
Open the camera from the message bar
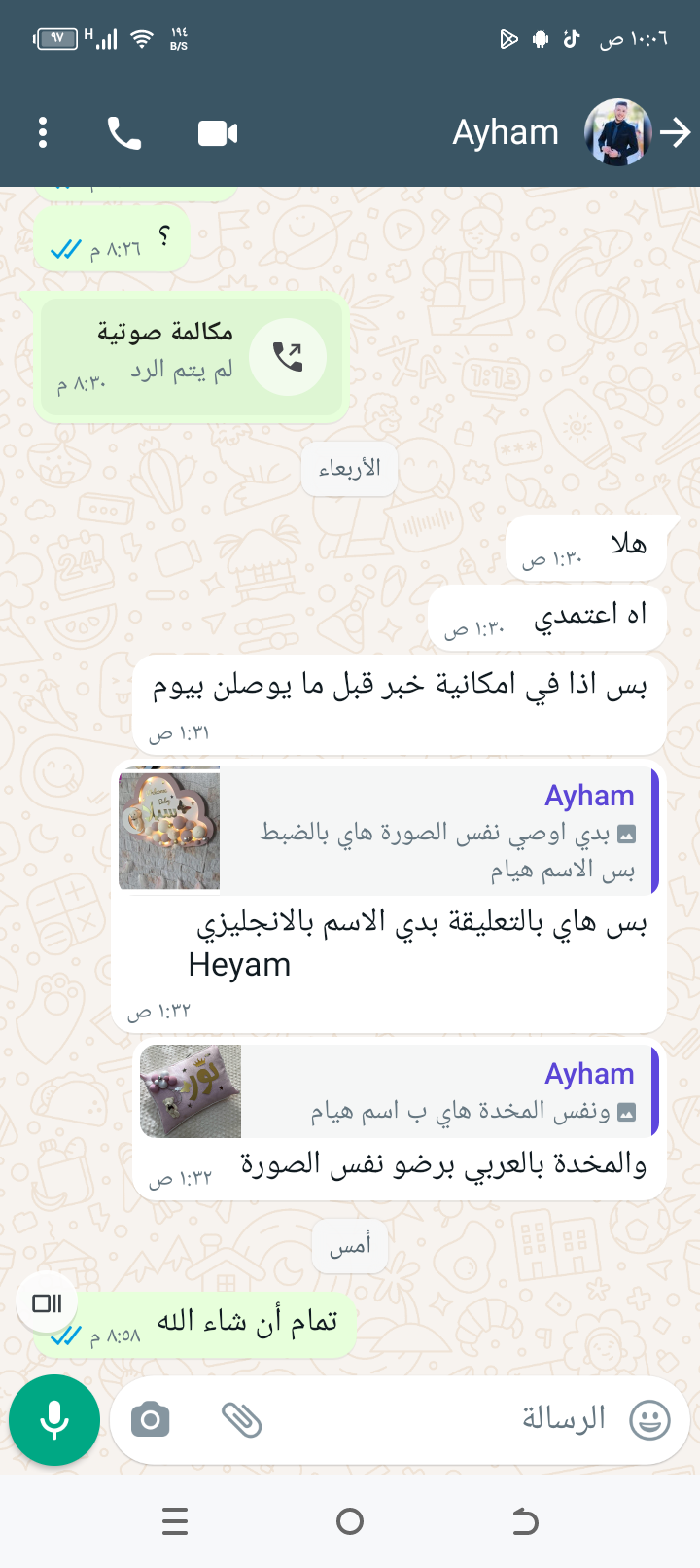coord(151,1420)
